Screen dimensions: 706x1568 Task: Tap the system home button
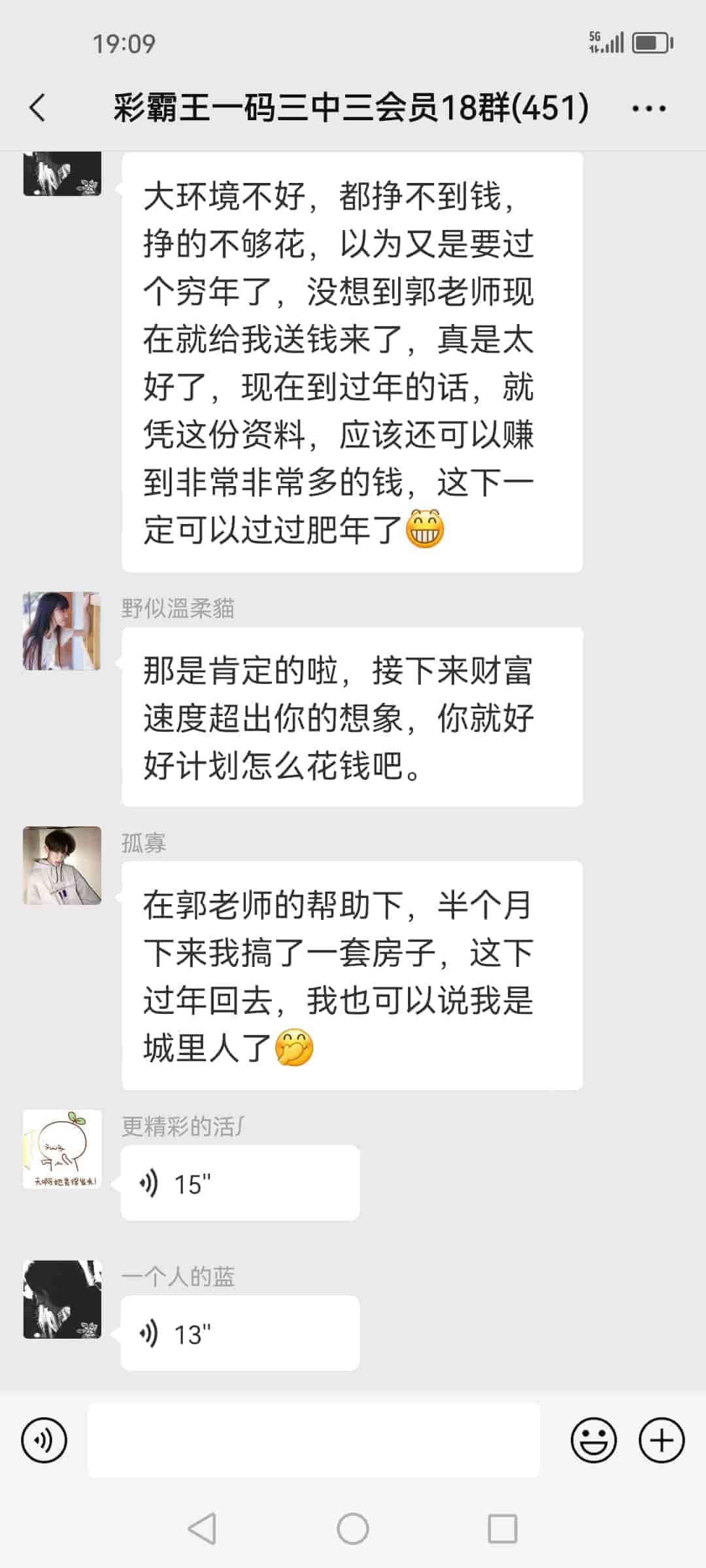click(x=353, y=1529)
